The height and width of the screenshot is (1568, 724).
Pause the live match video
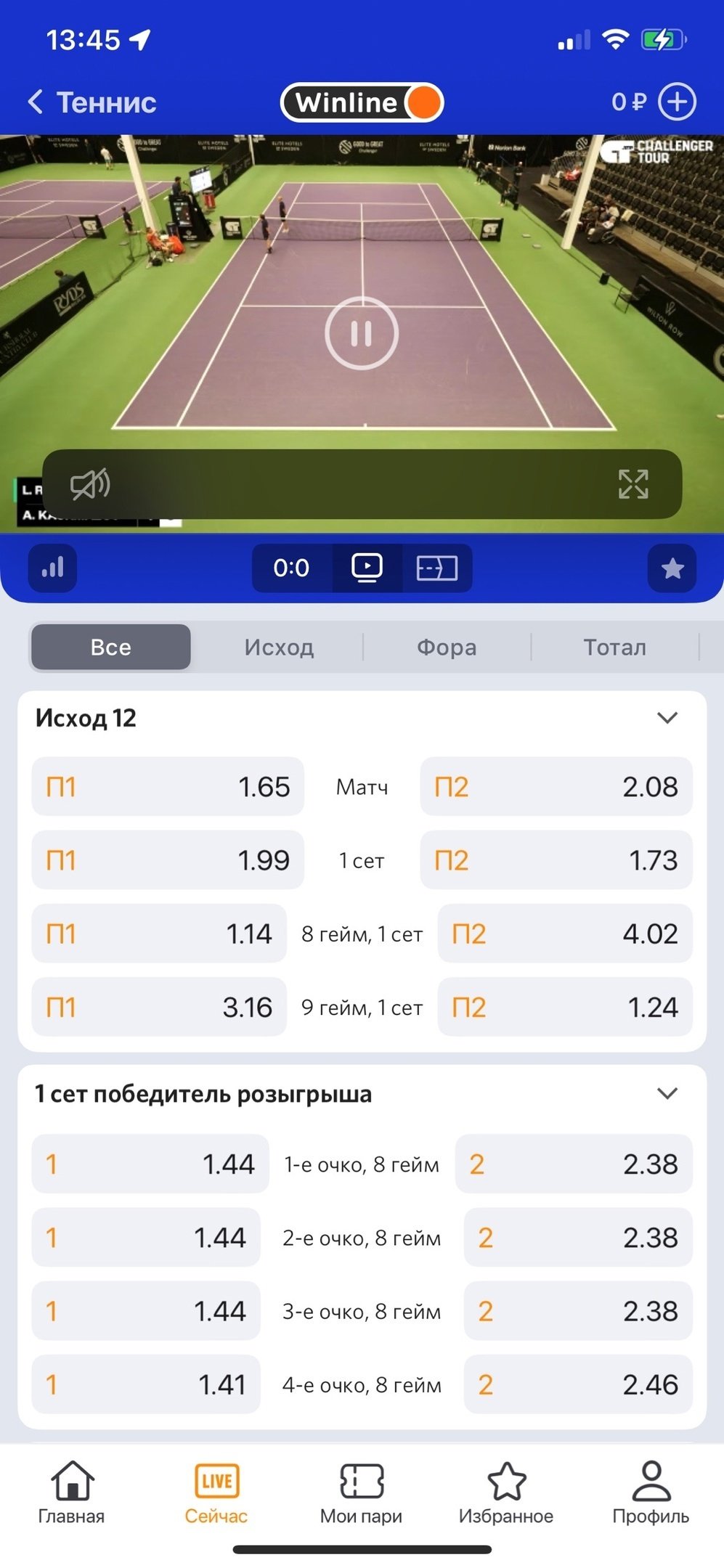(361, 333)
